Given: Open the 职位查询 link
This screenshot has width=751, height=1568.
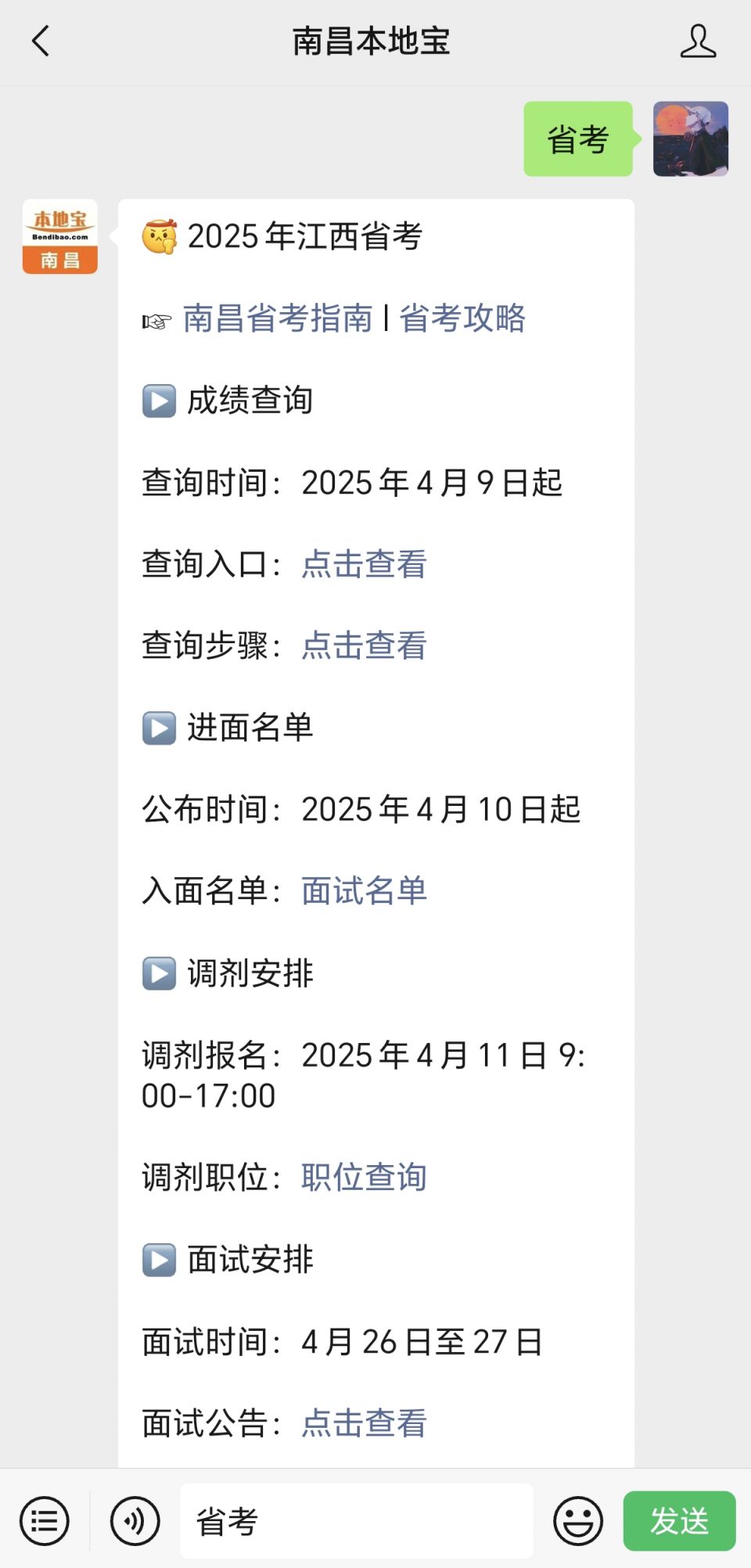Looking at the screenshot, I should tap(365, 1178).
